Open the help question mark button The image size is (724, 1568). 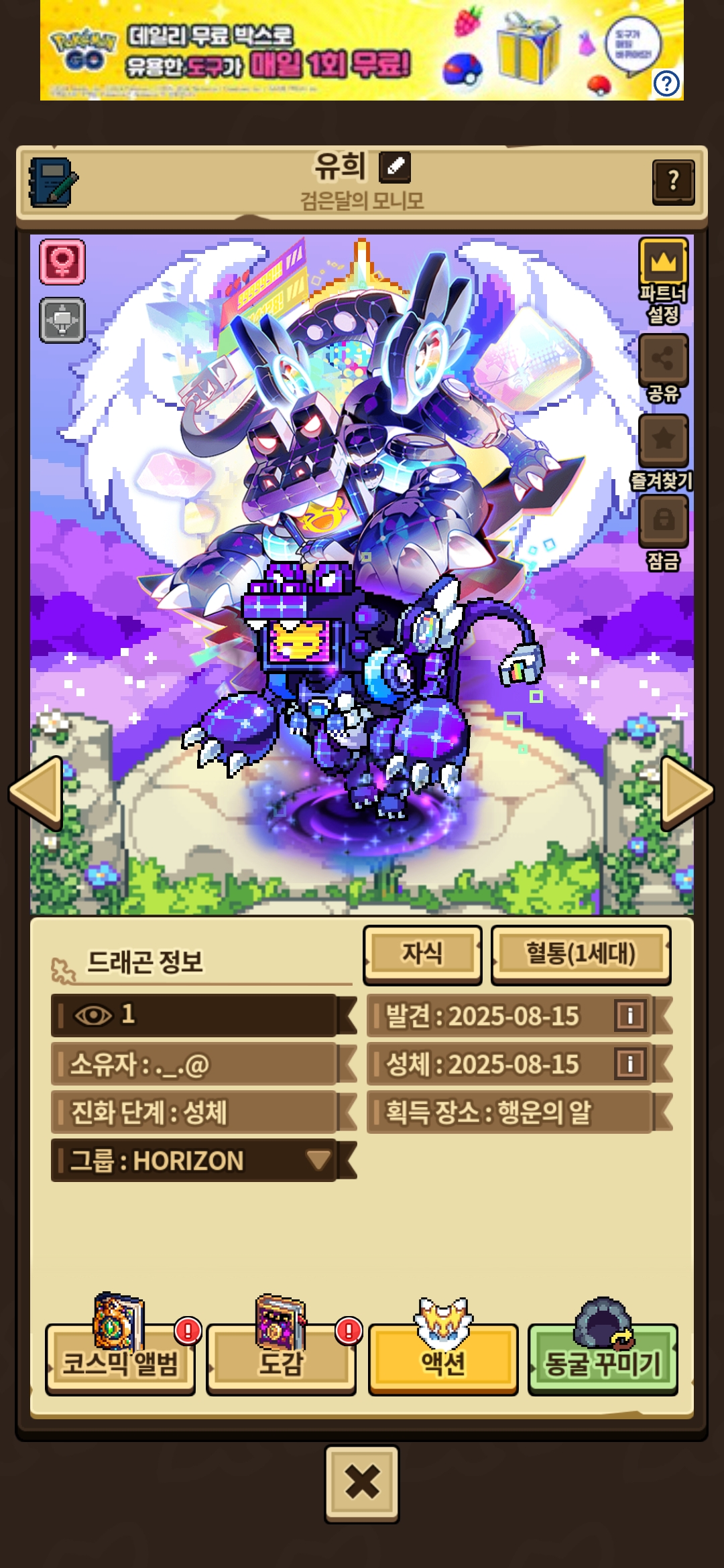pyautogui.click(x=673, y=181)
